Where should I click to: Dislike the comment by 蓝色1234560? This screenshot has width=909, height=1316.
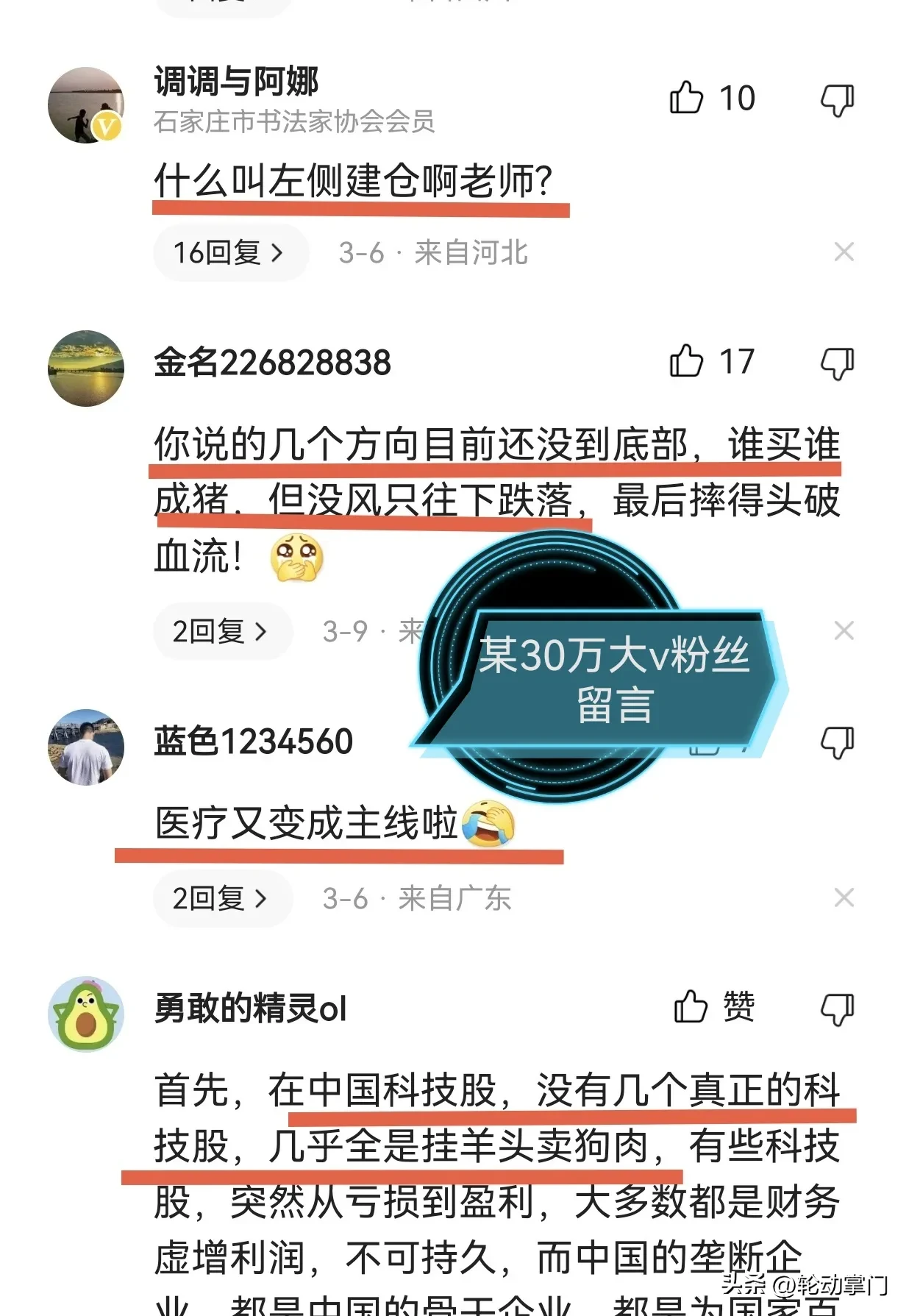(837, 742)
